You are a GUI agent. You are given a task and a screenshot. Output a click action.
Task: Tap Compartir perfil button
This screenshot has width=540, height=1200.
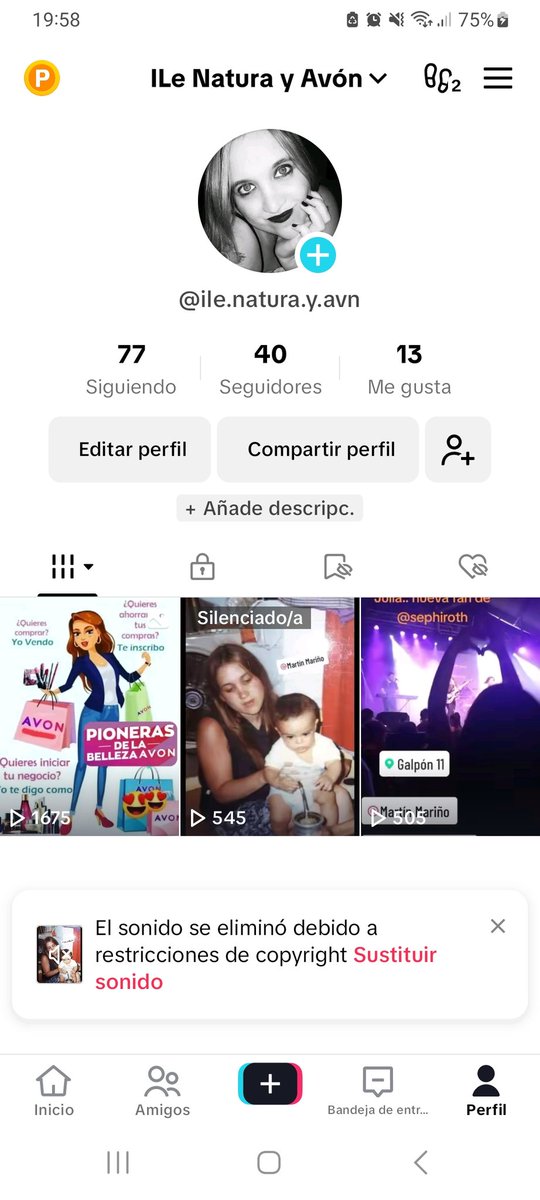[x=319, y=450]
